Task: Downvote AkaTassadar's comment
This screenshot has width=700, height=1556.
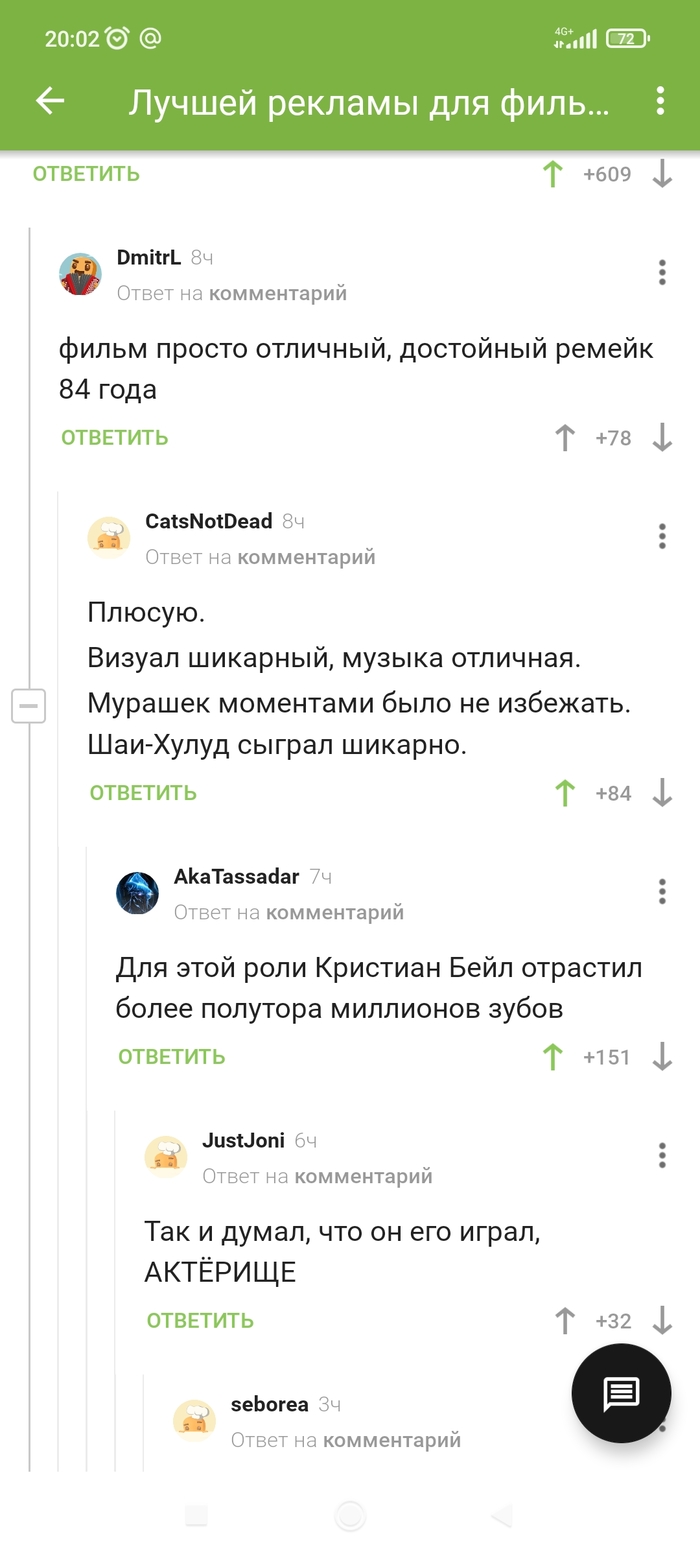Action: [x=662, y=1056]
